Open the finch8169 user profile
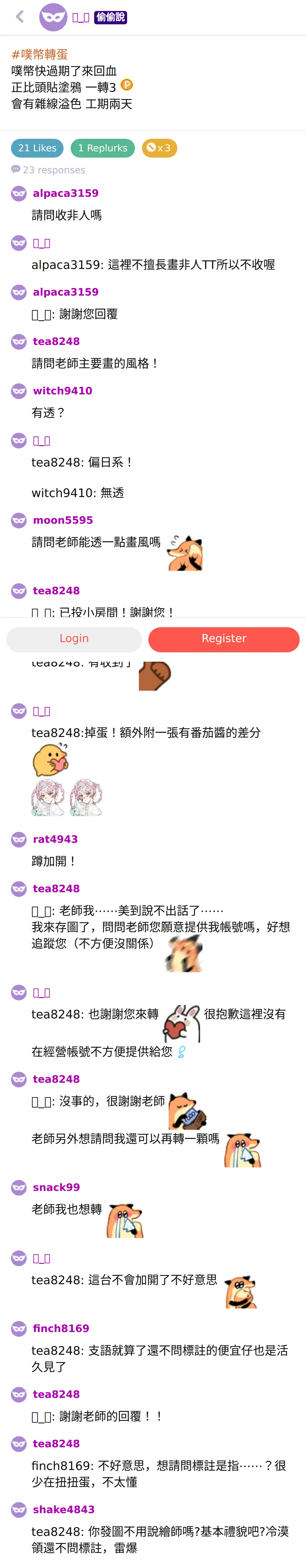The width and height of the screenshot is (306, 1568). [x=61, y=1329]
